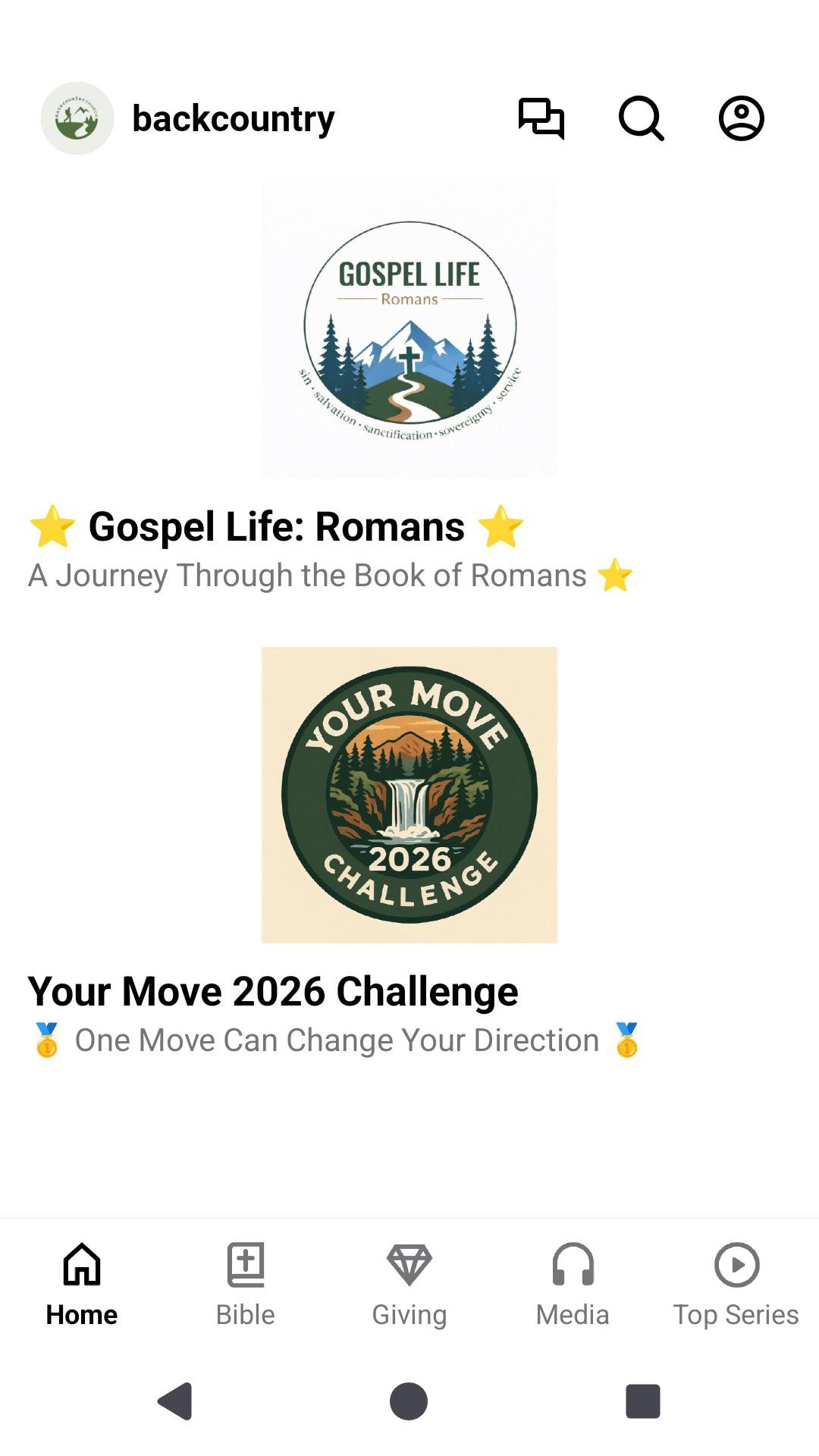Open the Top Series tab
Viewport: 819px width, 1456px height.
(736, 1283)
